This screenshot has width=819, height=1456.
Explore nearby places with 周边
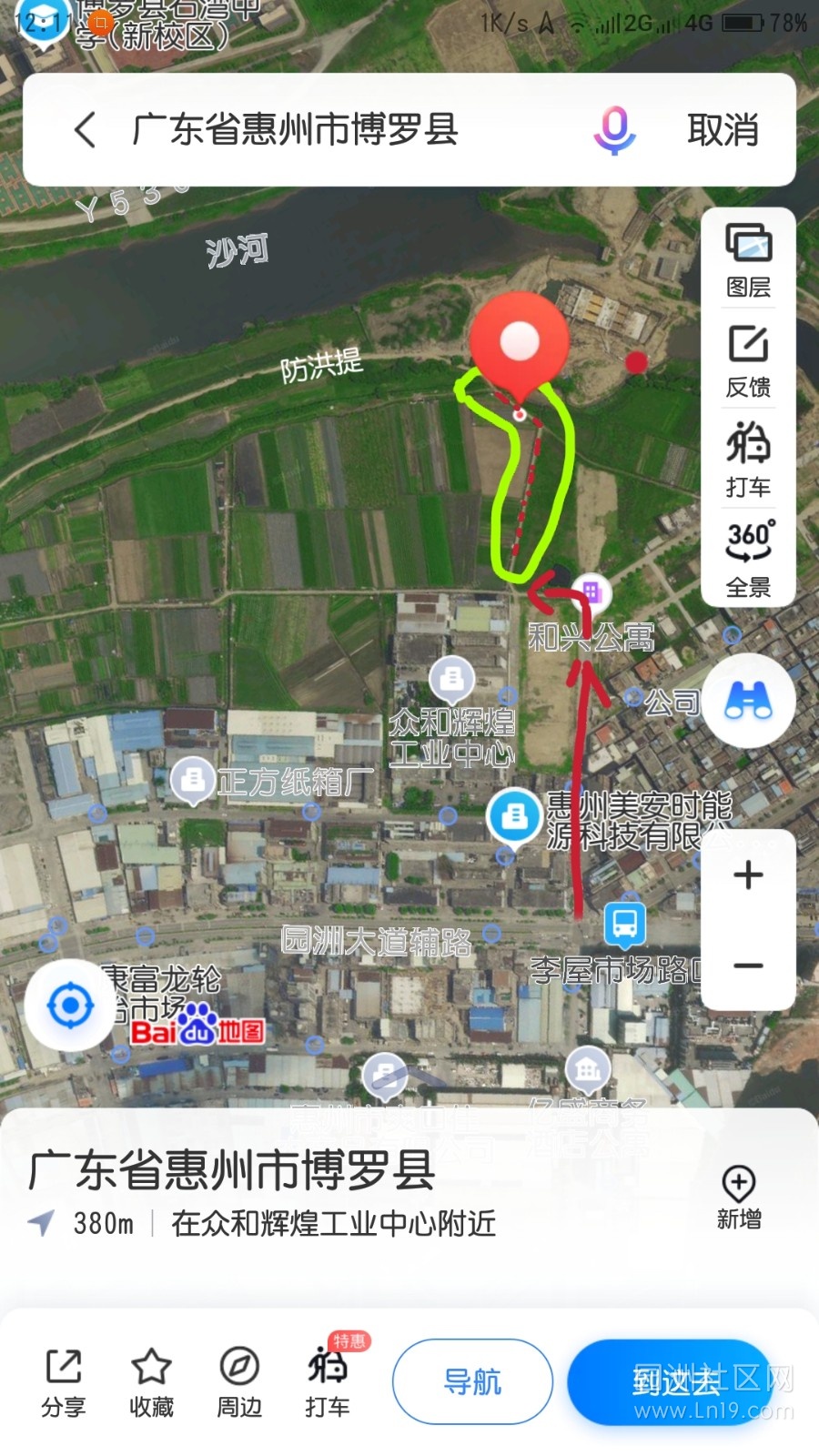(x=239, y=1381)
